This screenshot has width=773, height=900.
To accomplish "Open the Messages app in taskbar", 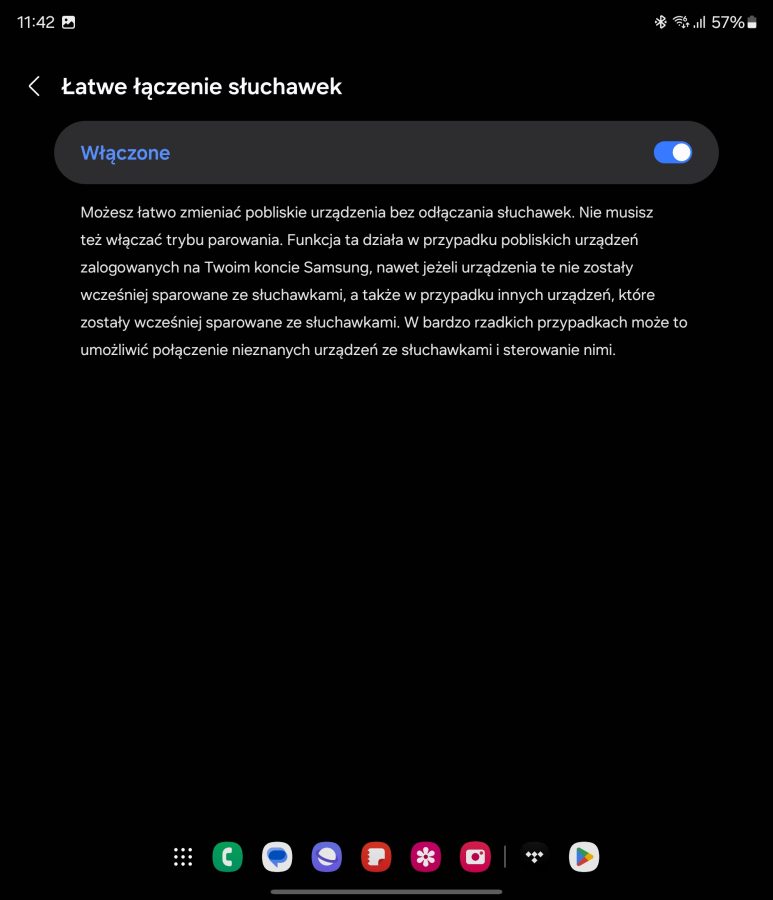I will (x=277, y=857).
